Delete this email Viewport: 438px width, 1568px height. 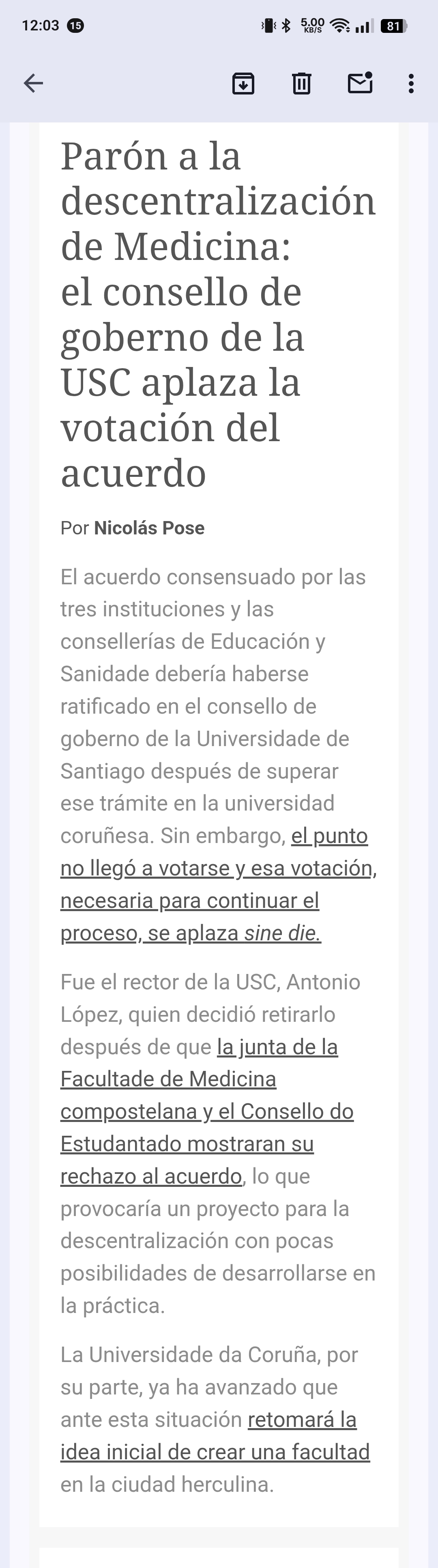tap(302, 84)
